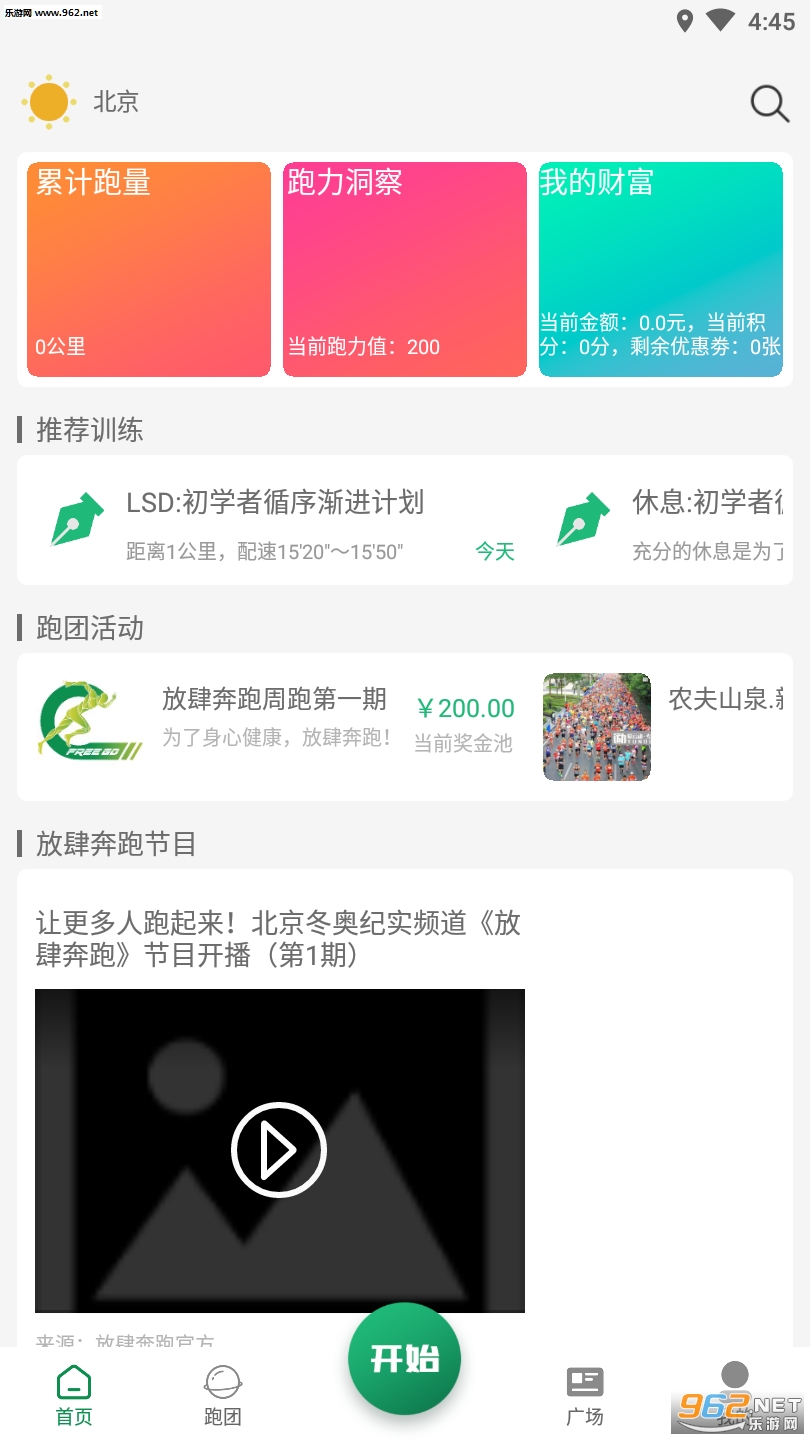The width and height of the screenshot is (810, 1440).
Task: View the 我的财富 card
Action: 660,270
